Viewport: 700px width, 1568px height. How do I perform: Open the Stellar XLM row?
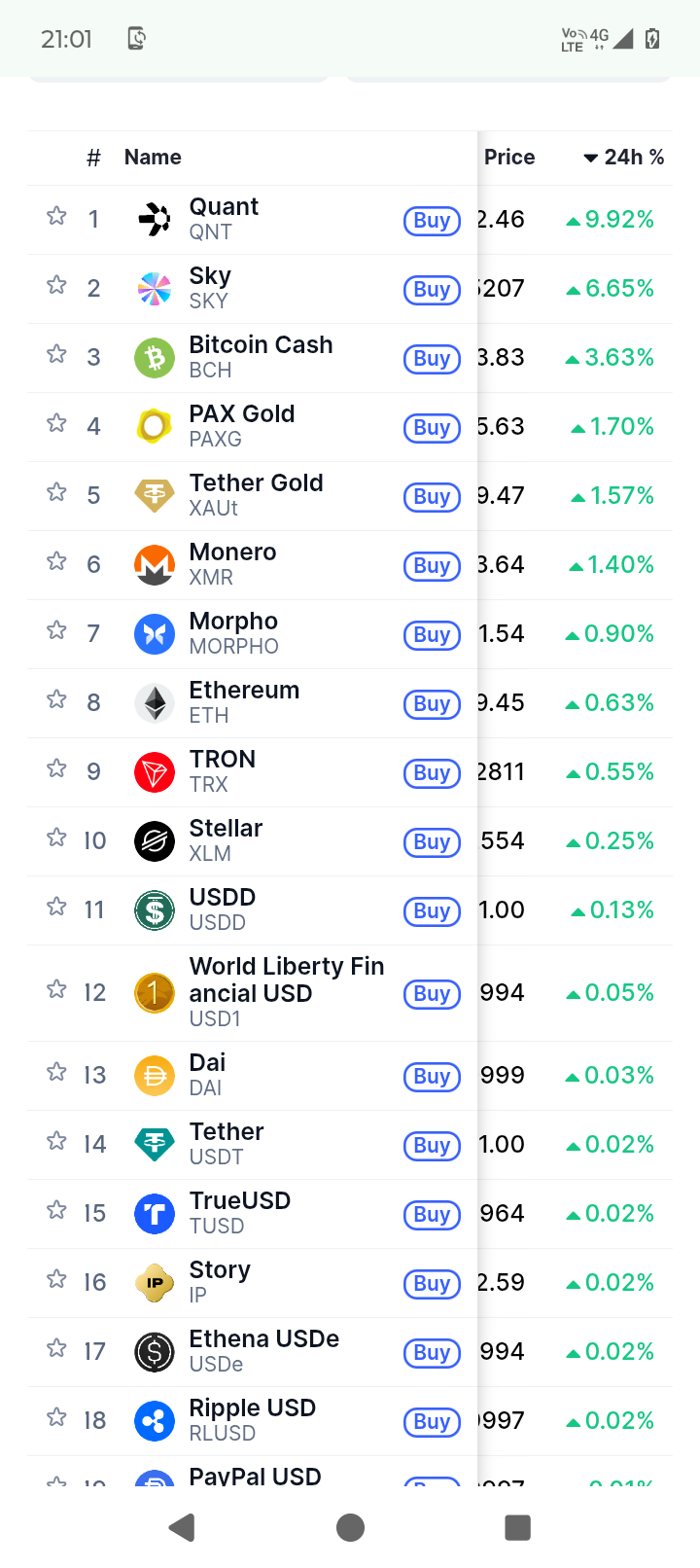coord(350,841)
